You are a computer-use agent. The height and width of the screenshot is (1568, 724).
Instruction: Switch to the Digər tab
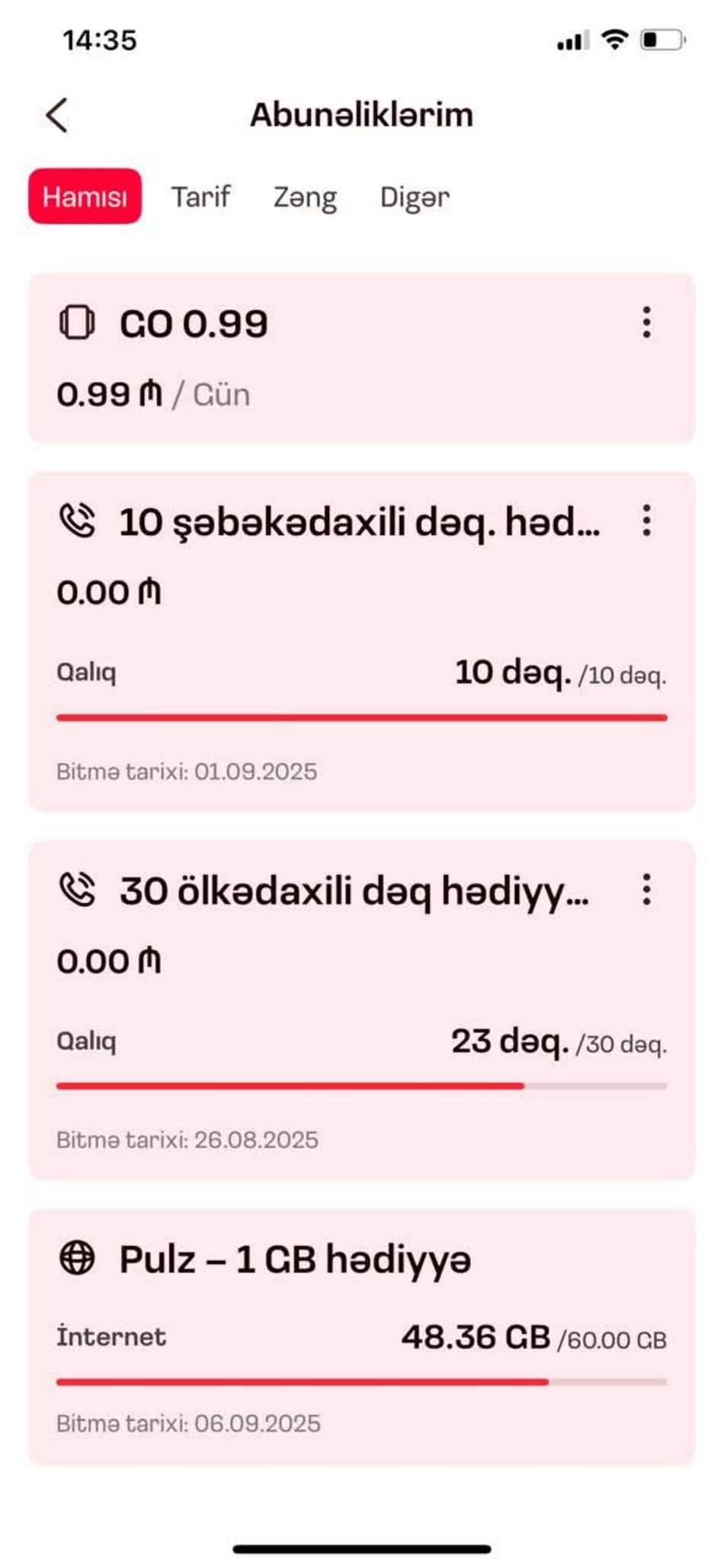415,197
